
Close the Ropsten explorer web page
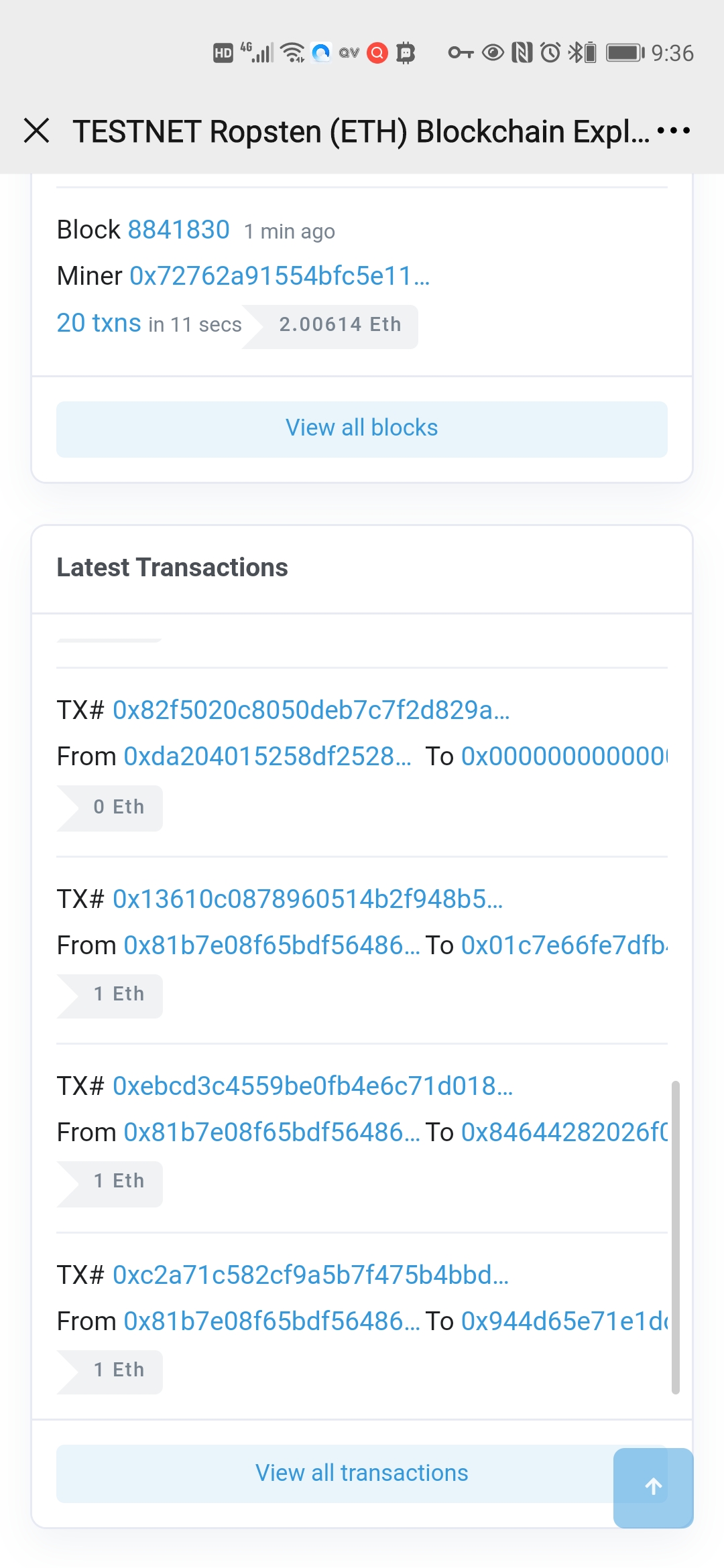click(x=37, y=131)
